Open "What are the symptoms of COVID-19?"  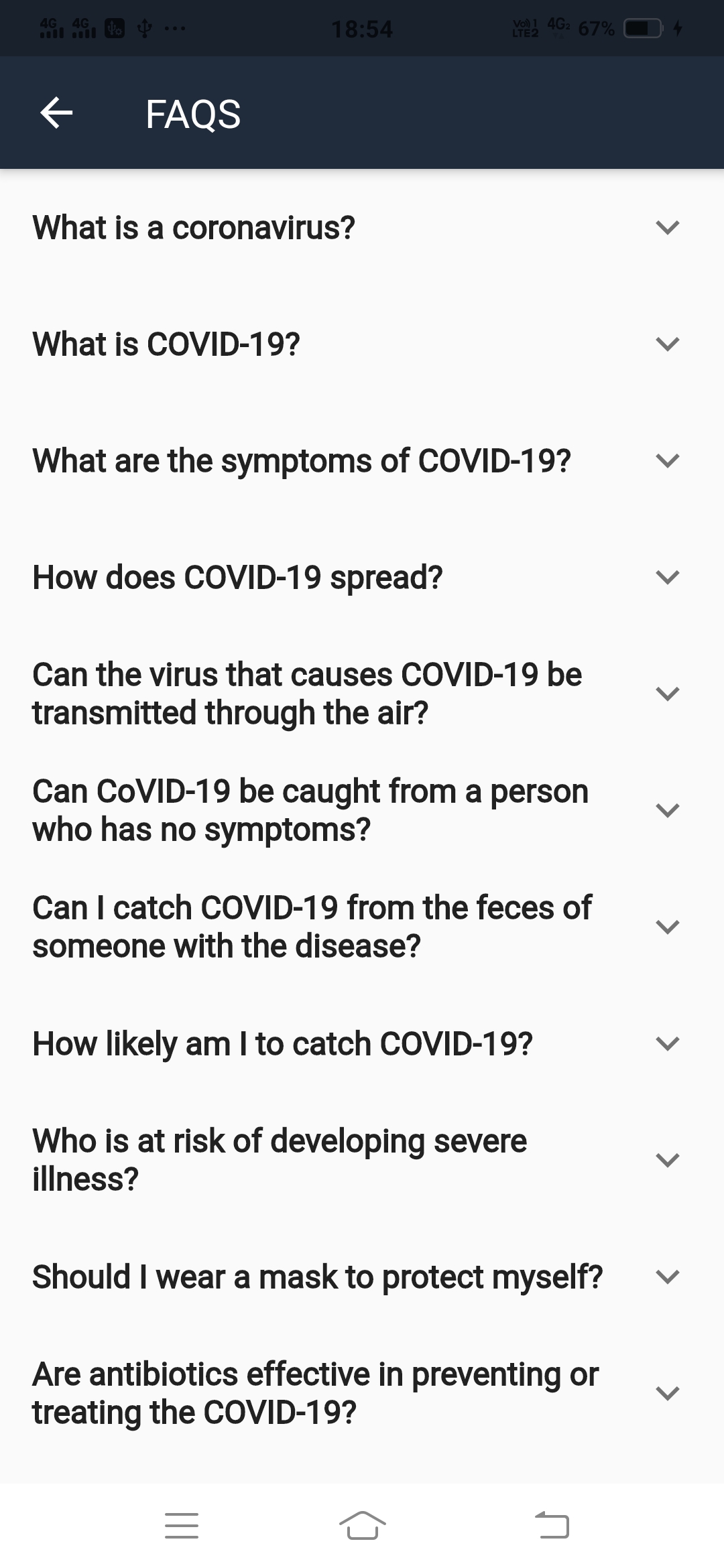tap(362, 460)
